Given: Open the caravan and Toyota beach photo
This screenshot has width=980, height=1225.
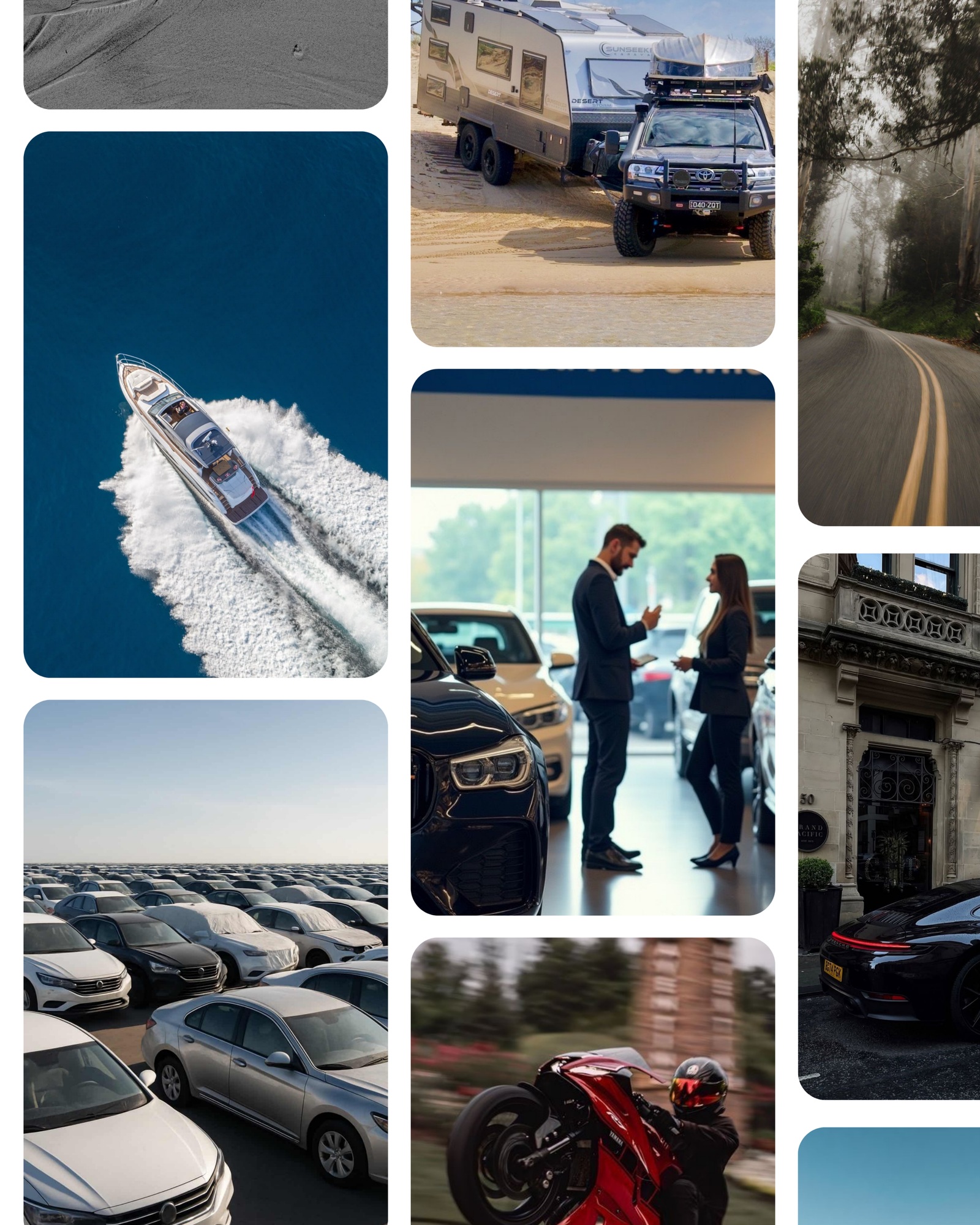Looking at the screenshot, I should (592, 173).
